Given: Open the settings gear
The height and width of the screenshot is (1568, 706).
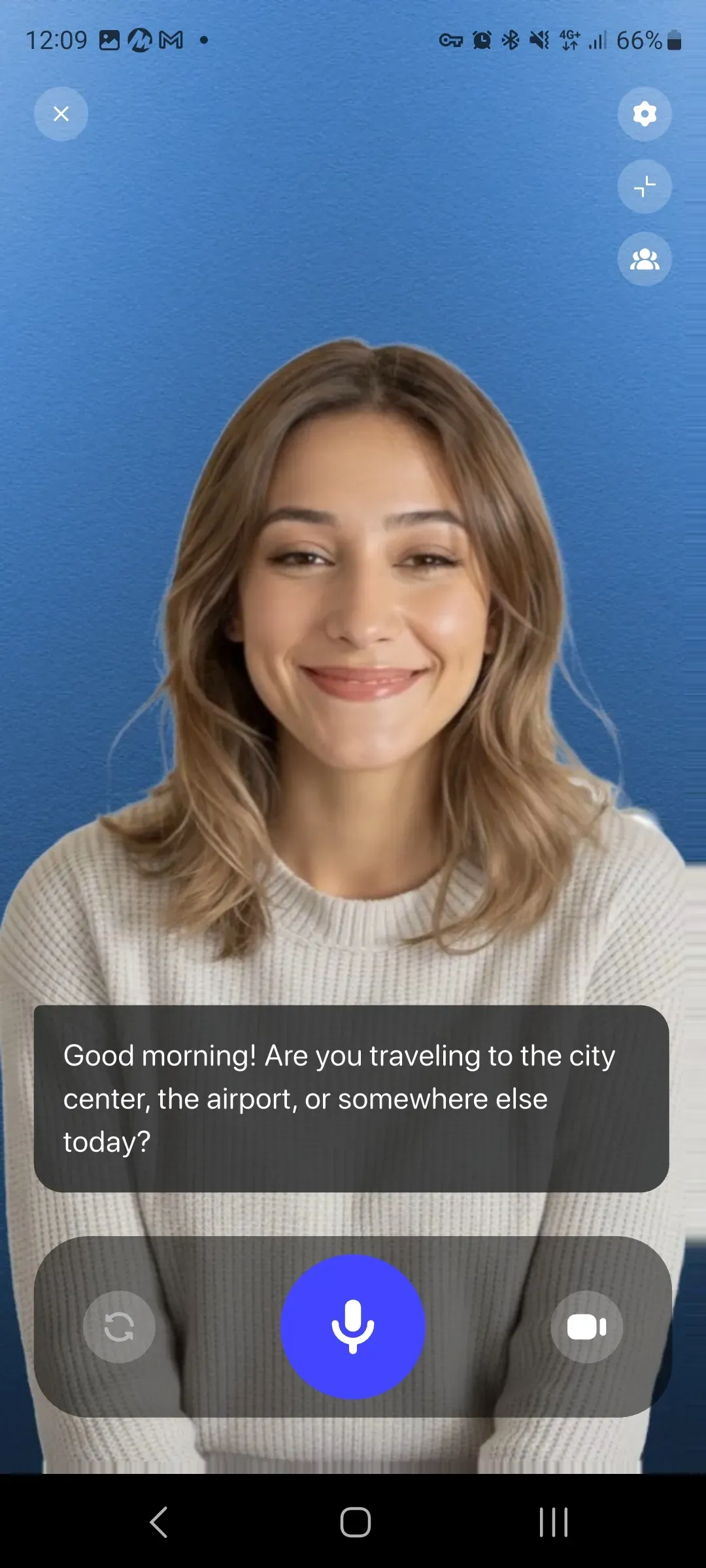Looking at the screenshot, I should point(645,114).
